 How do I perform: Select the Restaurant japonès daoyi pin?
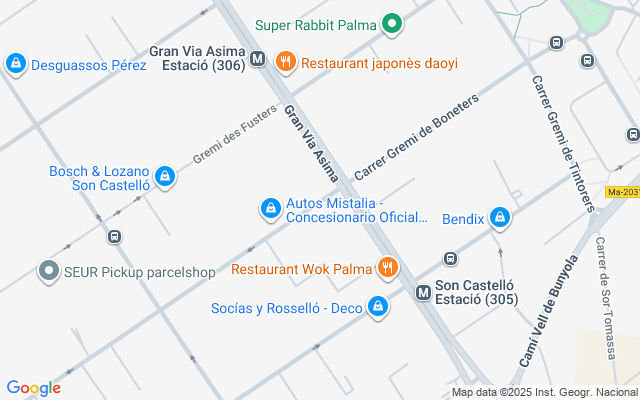286,62
